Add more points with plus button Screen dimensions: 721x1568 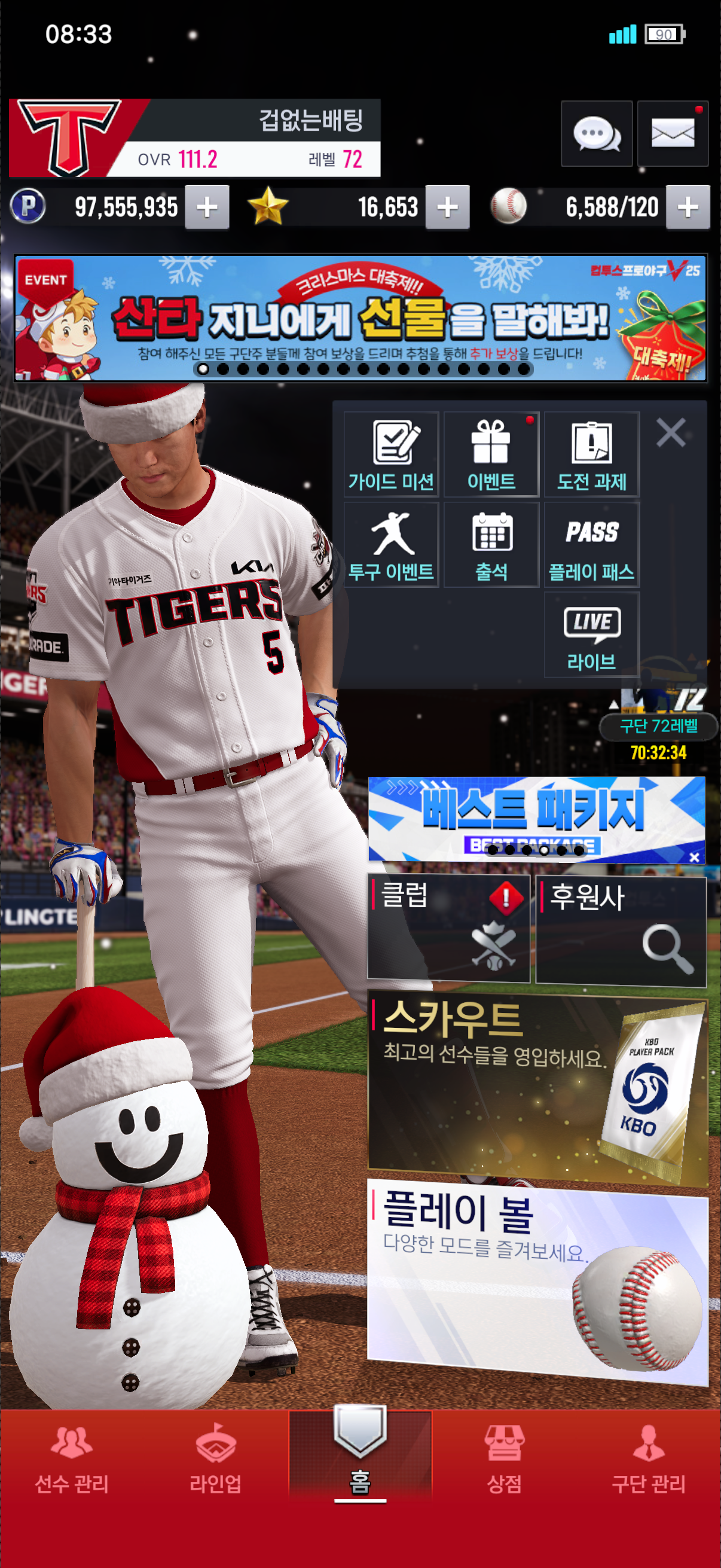pos(207,208)
